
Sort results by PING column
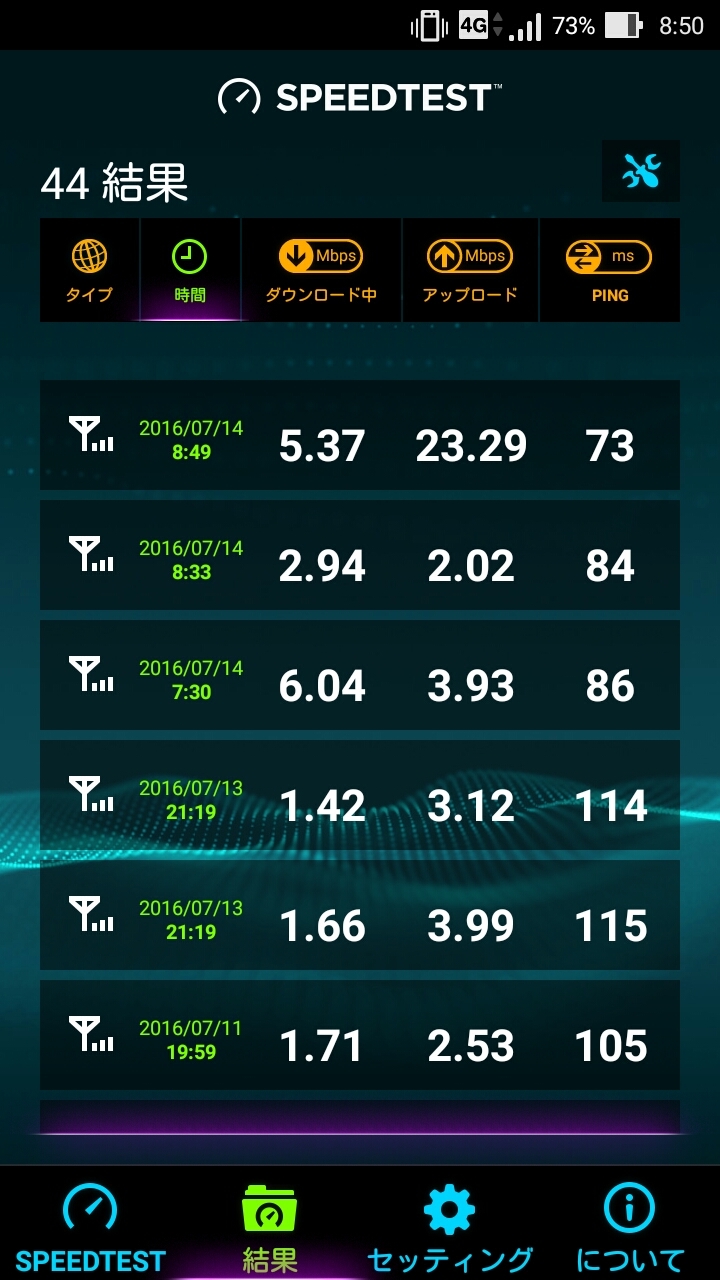click(x=609, y=270)
